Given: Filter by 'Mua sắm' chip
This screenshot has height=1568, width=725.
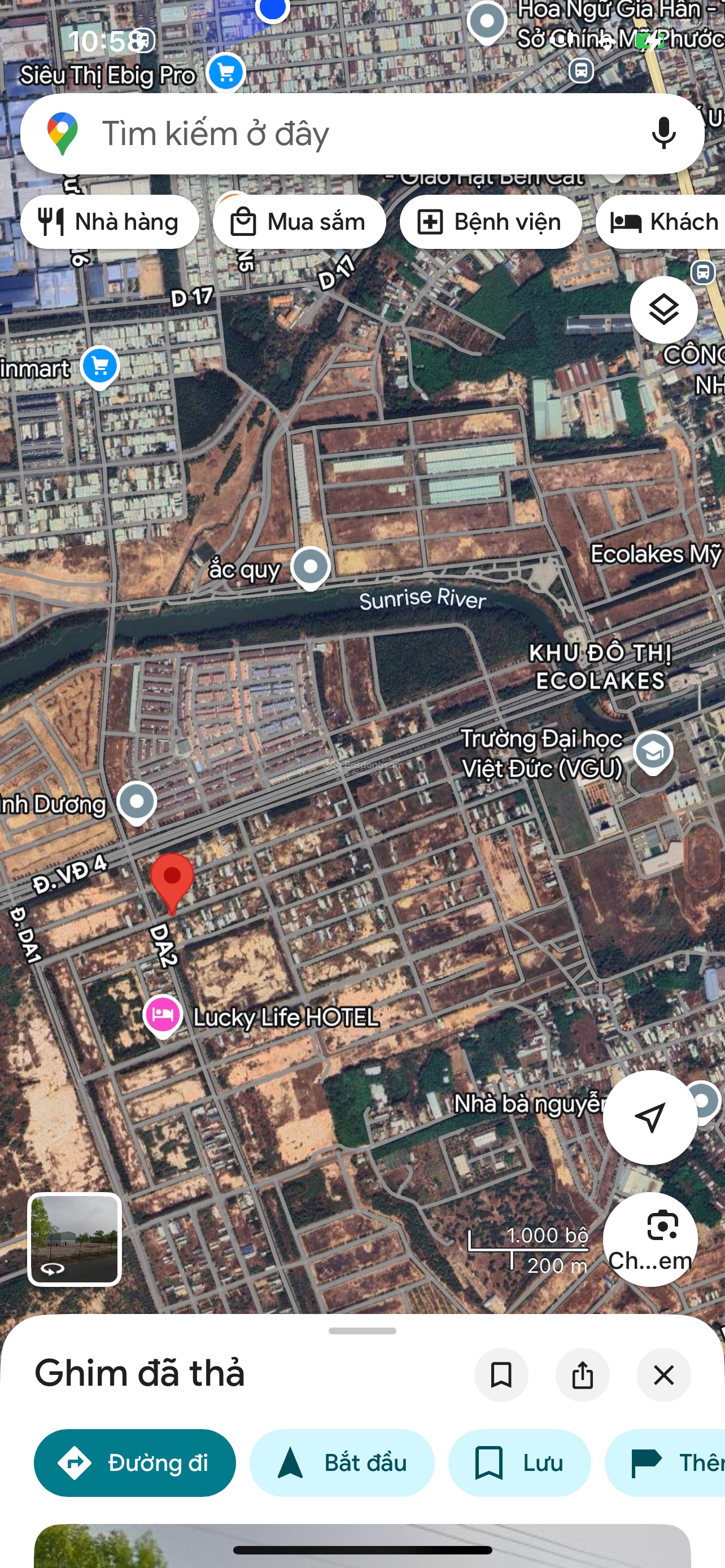Looking at the screenshot, I should (299, 222).
